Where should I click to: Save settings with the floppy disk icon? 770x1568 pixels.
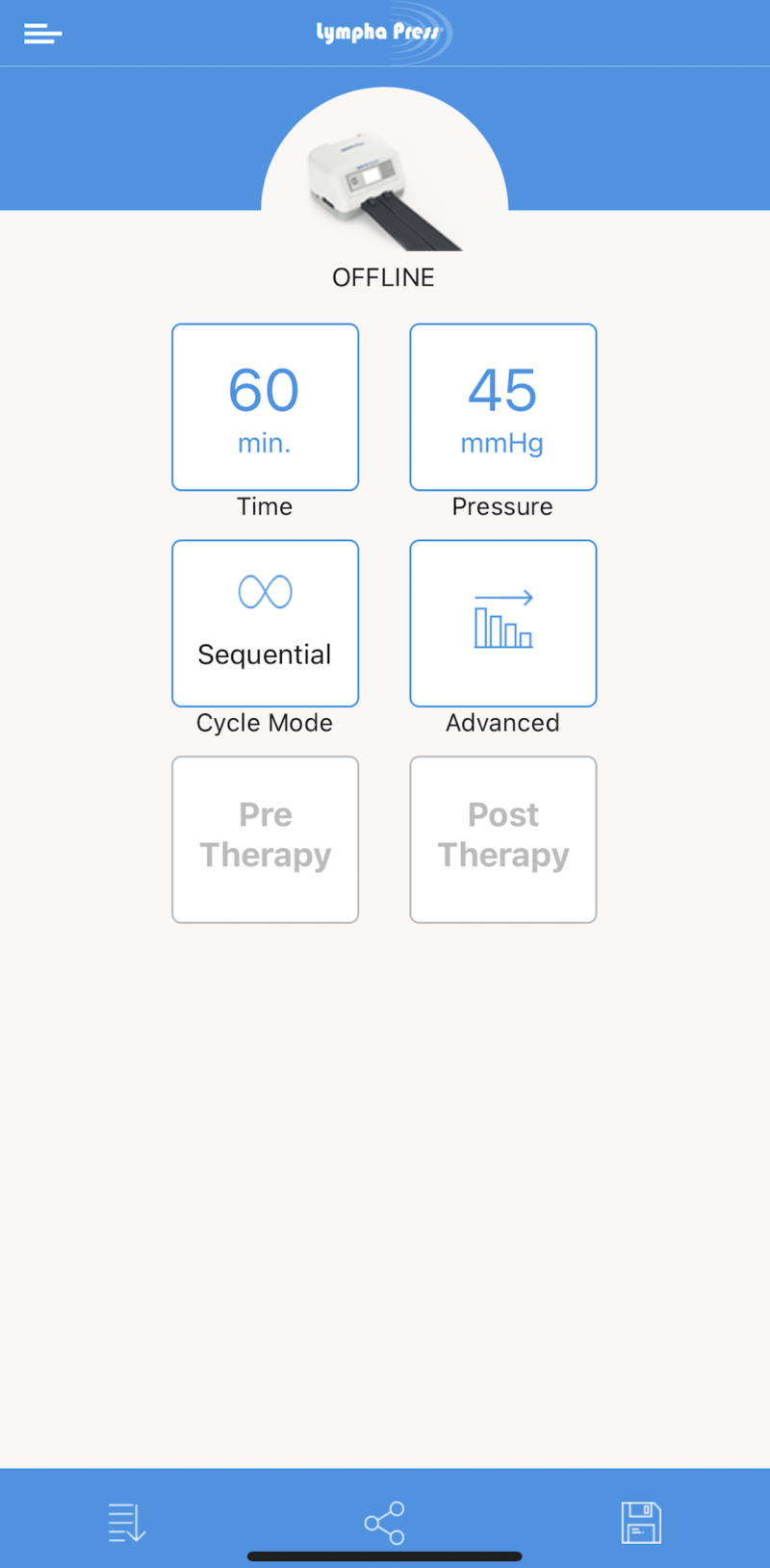pos(641,1523)
